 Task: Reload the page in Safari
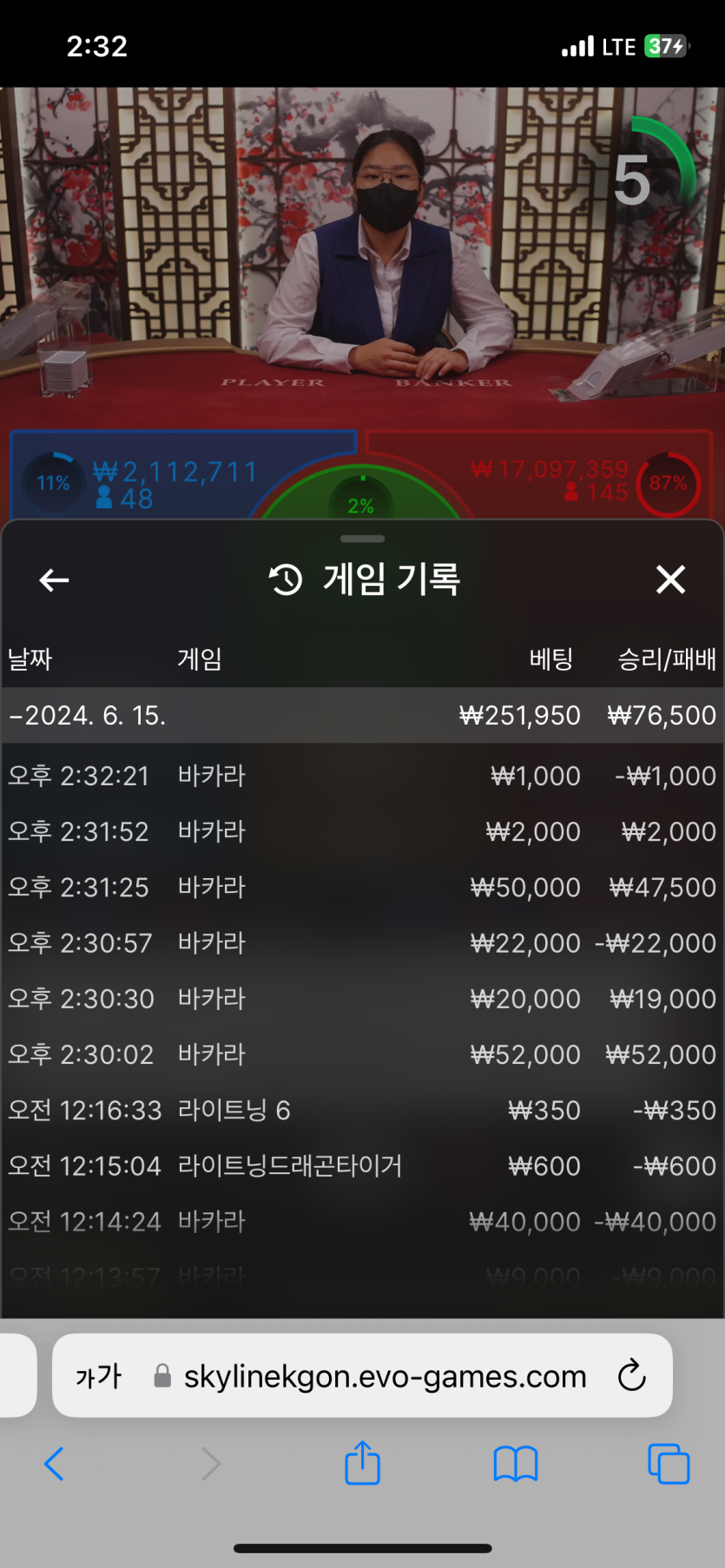(631, 1375)
